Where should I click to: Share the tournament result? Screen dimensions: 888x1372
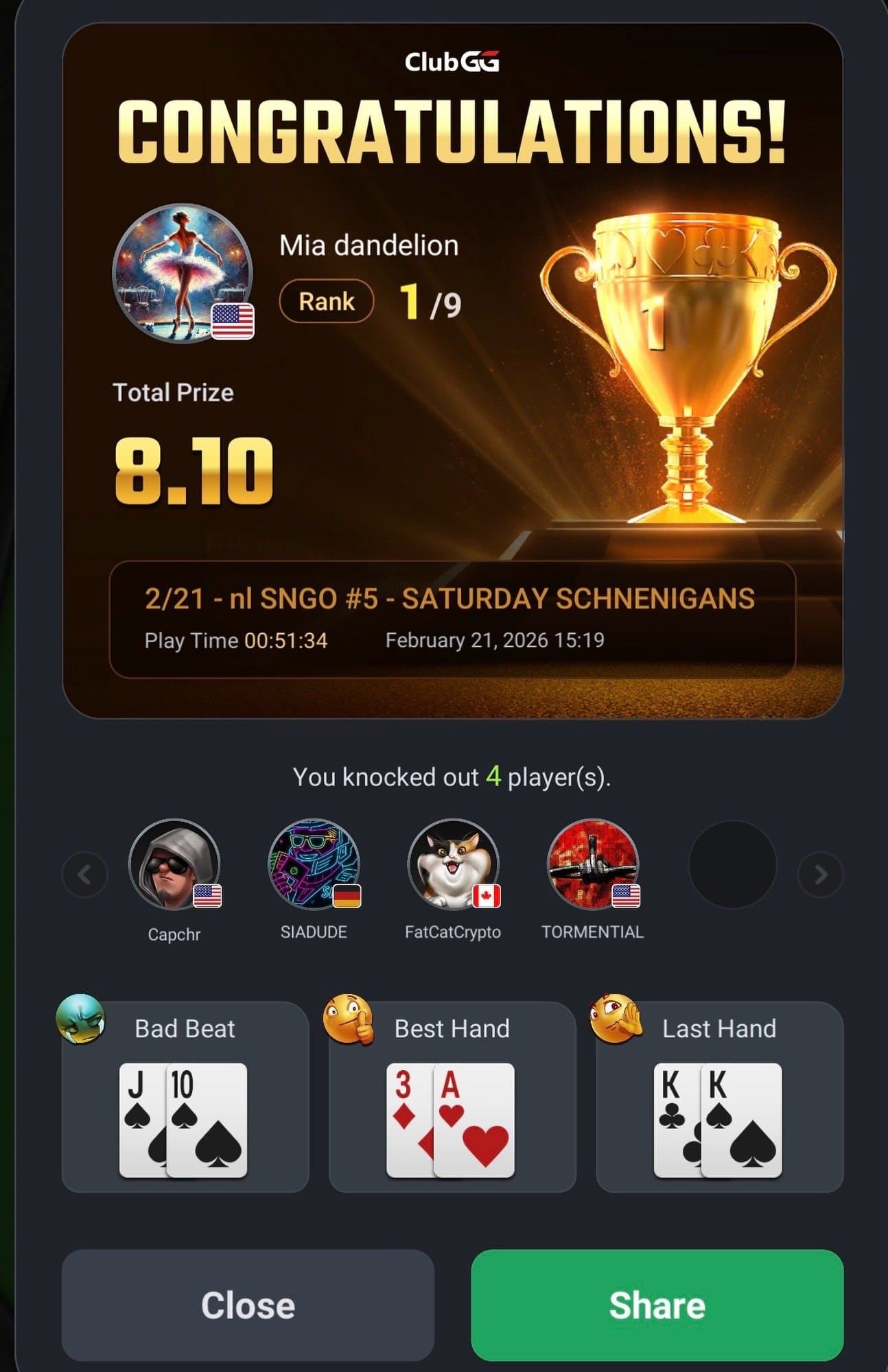657,1305
